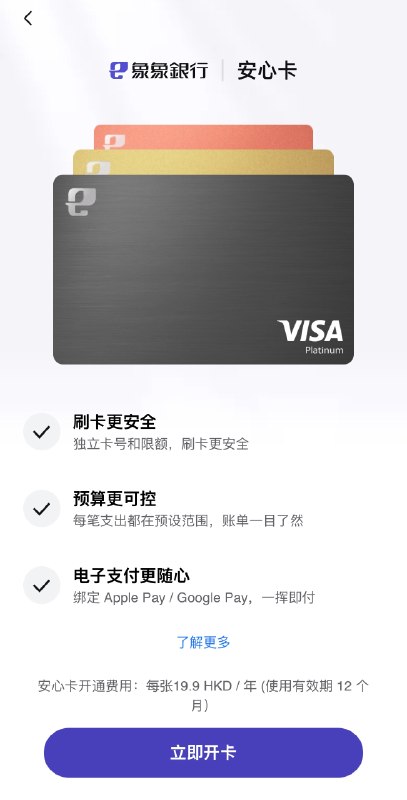Go back using the top-left arrow

(x=28, y=18)
